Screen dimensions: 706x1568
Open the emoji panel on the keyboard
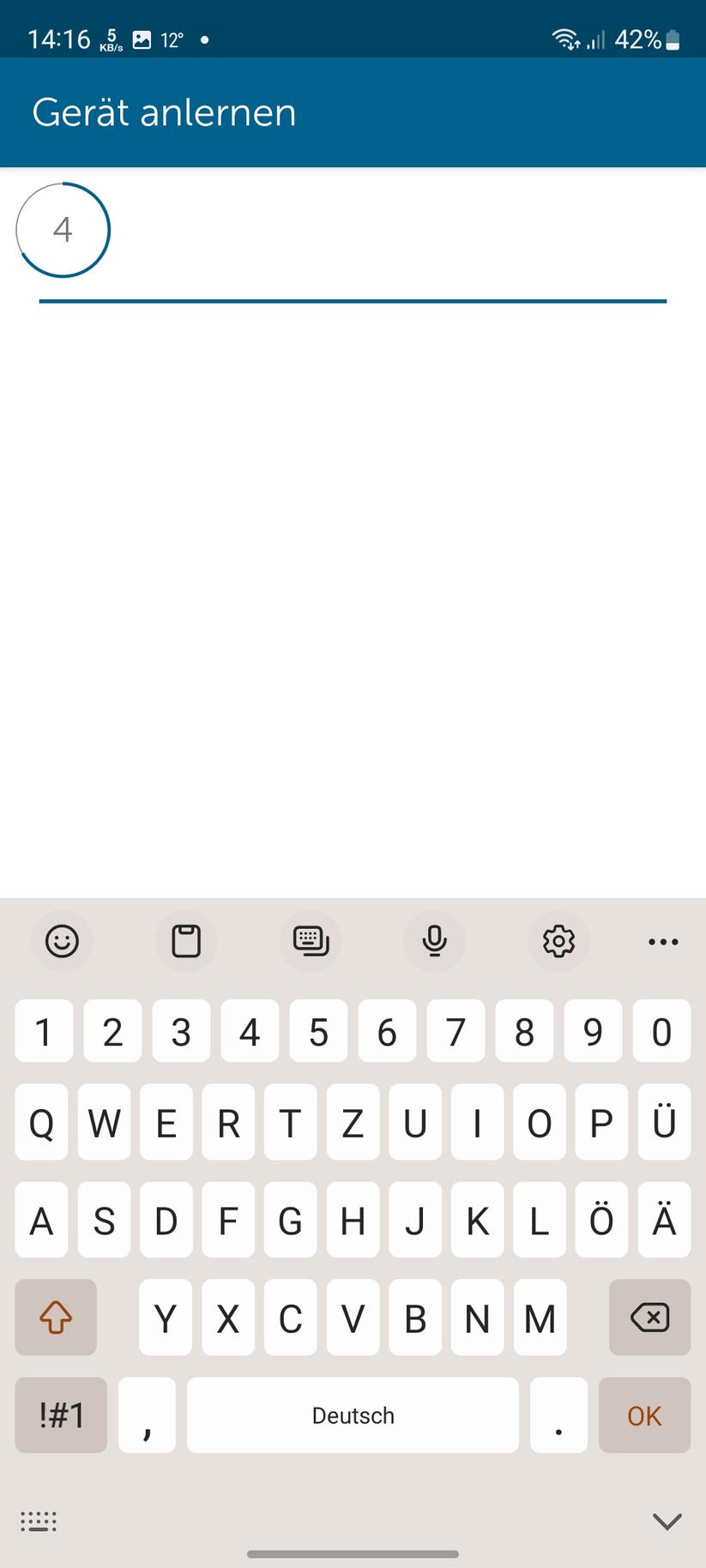[x=62, y=941]
